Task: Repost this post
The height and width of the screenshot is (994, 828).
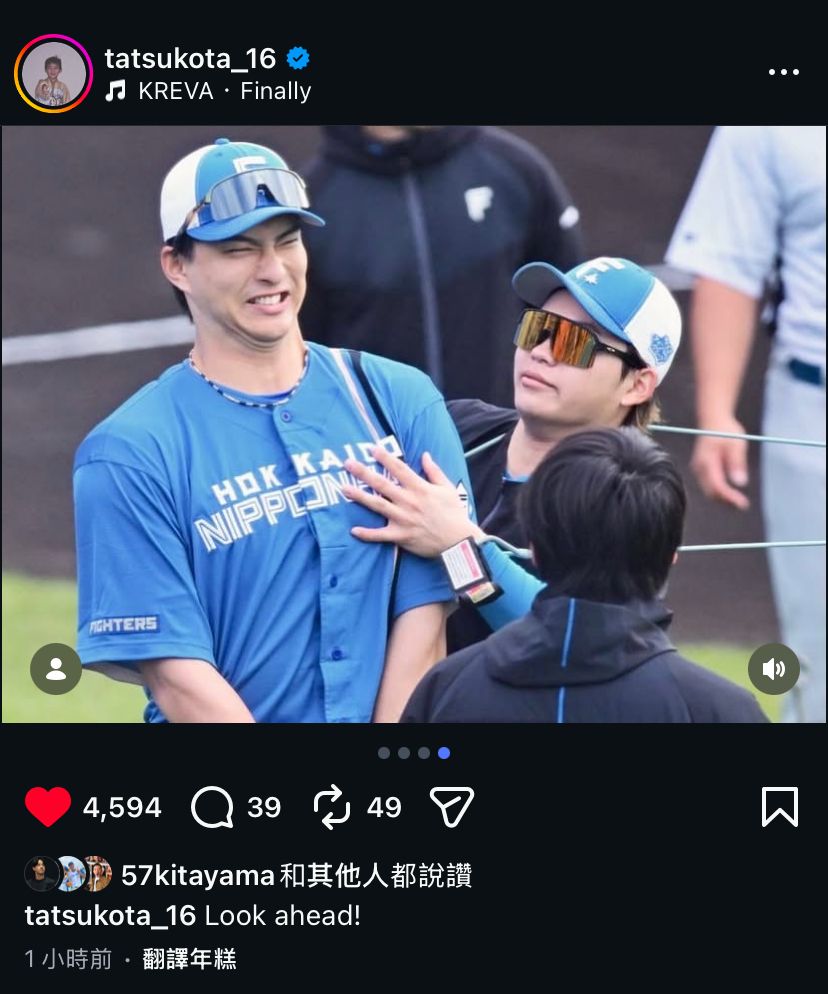Action: [330, 807]
